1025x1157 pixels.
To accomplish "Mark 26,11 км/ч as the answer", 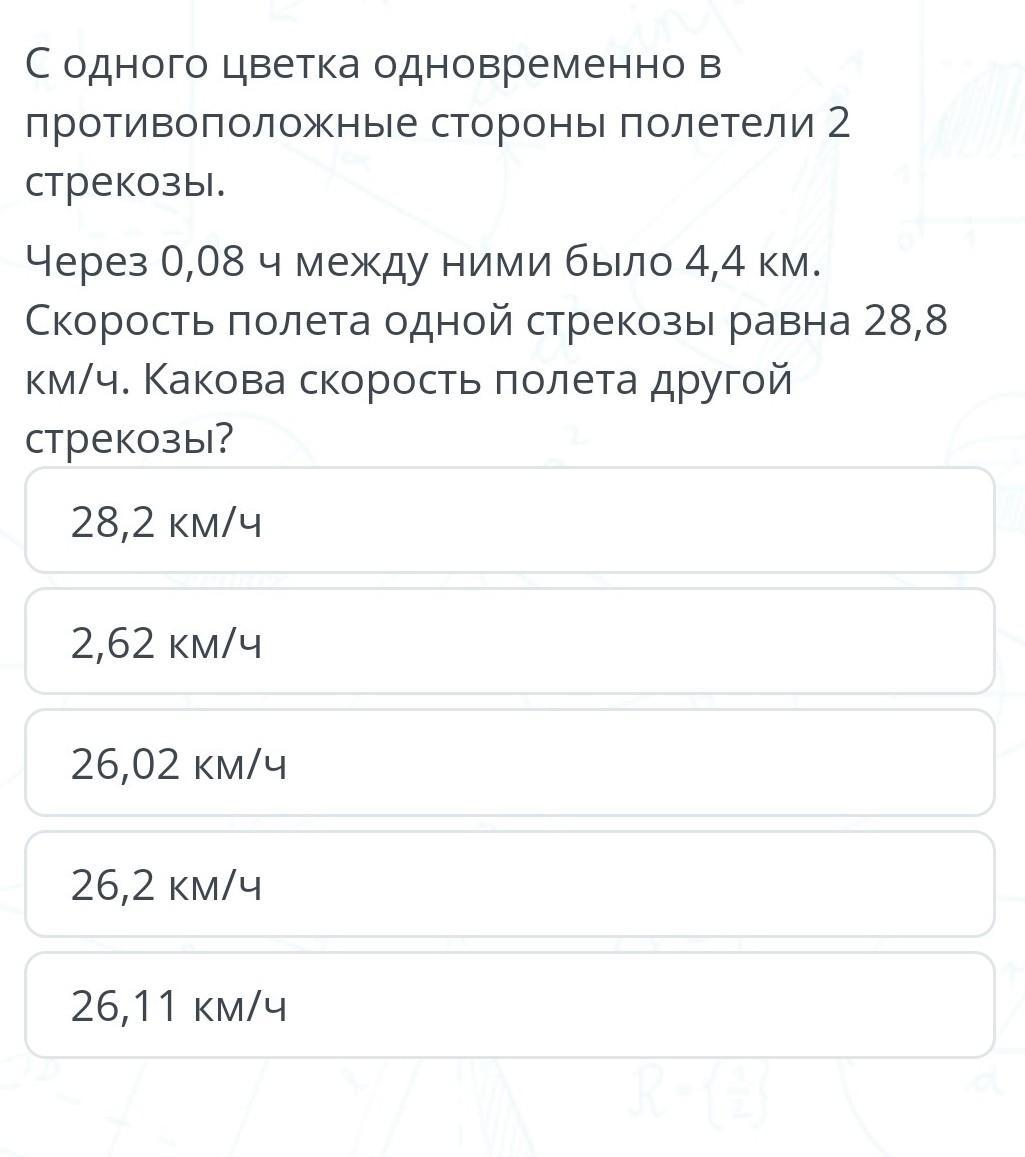I will pos(510,1005).
